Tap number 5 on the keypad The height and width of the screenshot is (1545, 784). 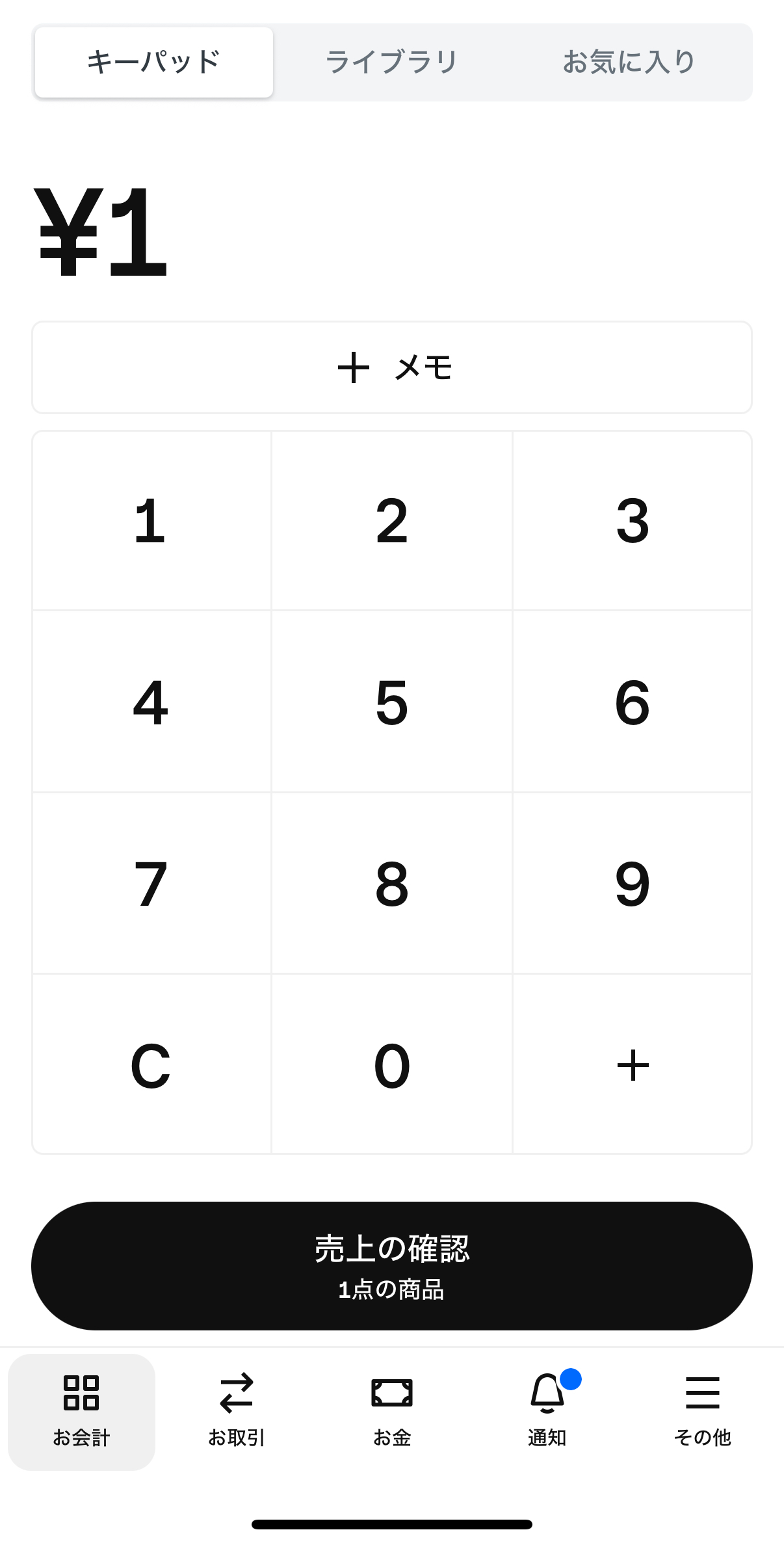point(391,702)
